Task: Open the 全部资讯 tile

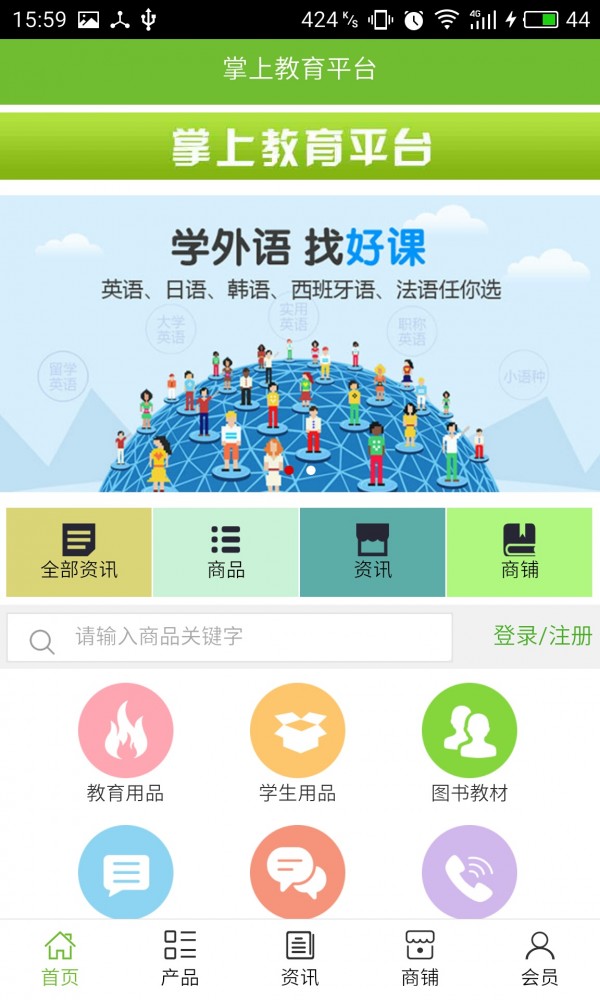Action: 79,552
